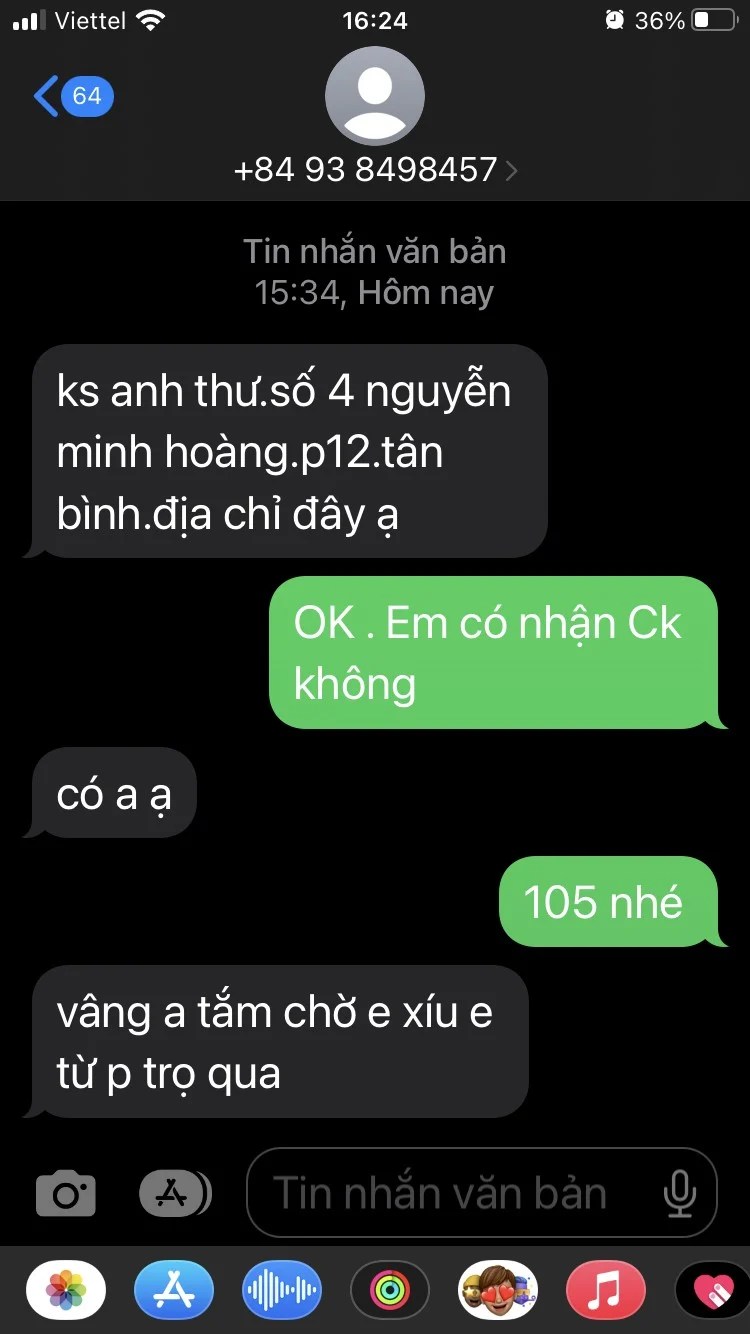Viewport: 750px width, 1334px height.
Task: Open the audio message waveform app
Action: (282, 1290)
